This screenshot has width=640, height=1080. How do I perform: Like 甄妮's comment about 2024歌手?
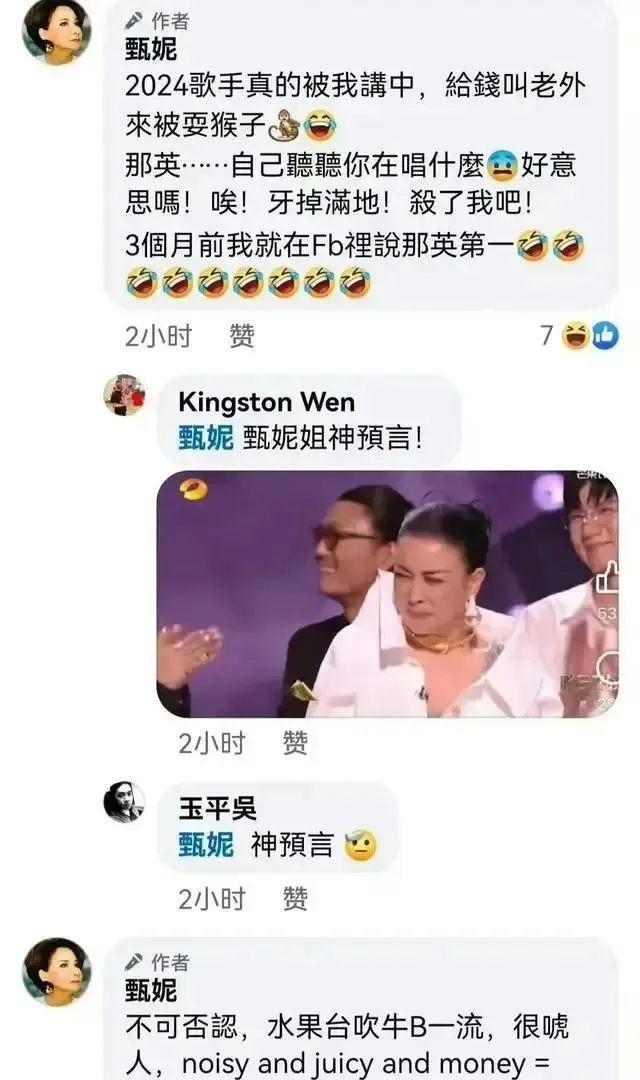tap(241, 337)
